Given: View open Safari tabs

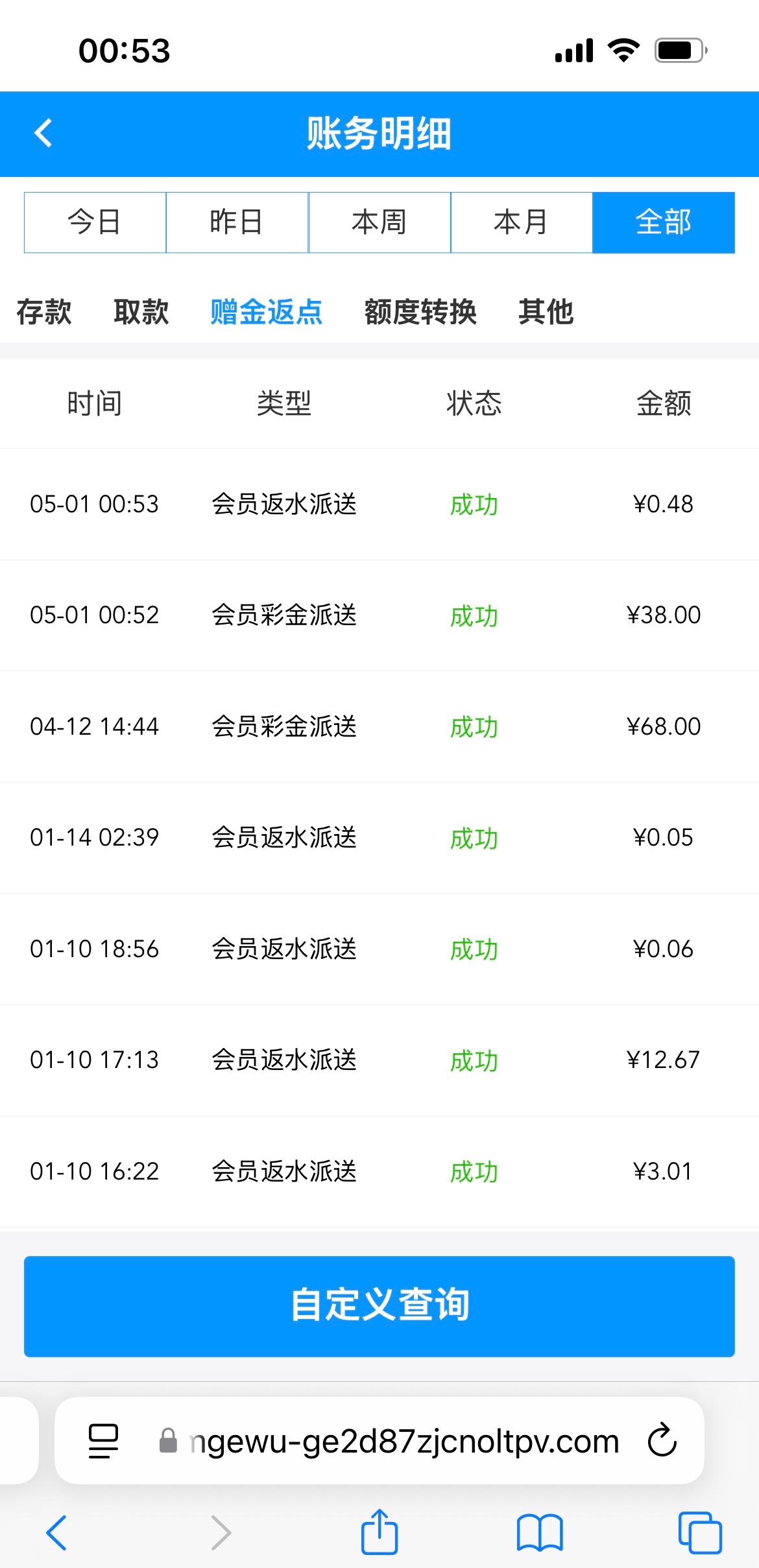Looking at the screenshot, I should (700, 1533).
